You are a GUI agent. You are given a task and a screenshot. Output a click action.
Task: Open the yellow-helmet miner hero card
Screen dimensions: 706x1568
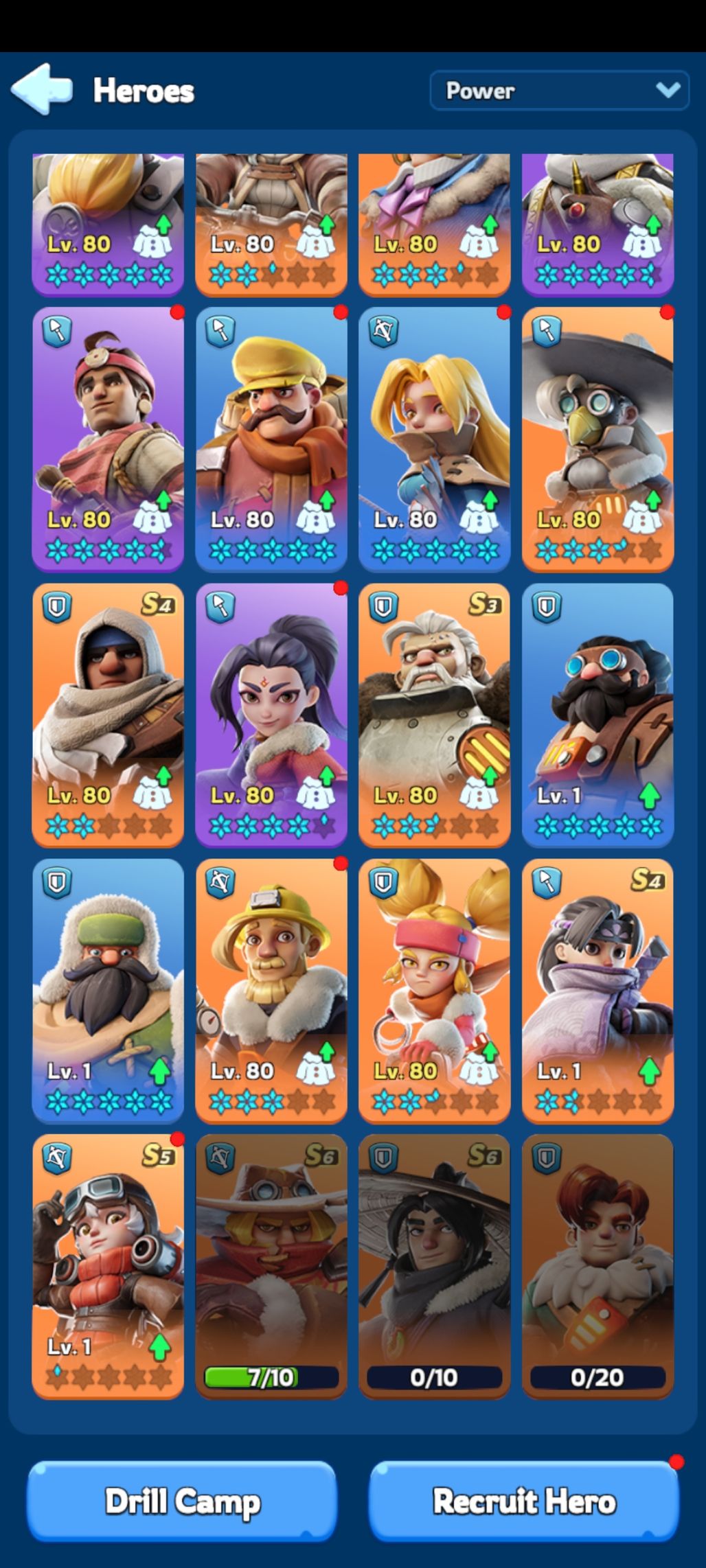tap(271, 991)
